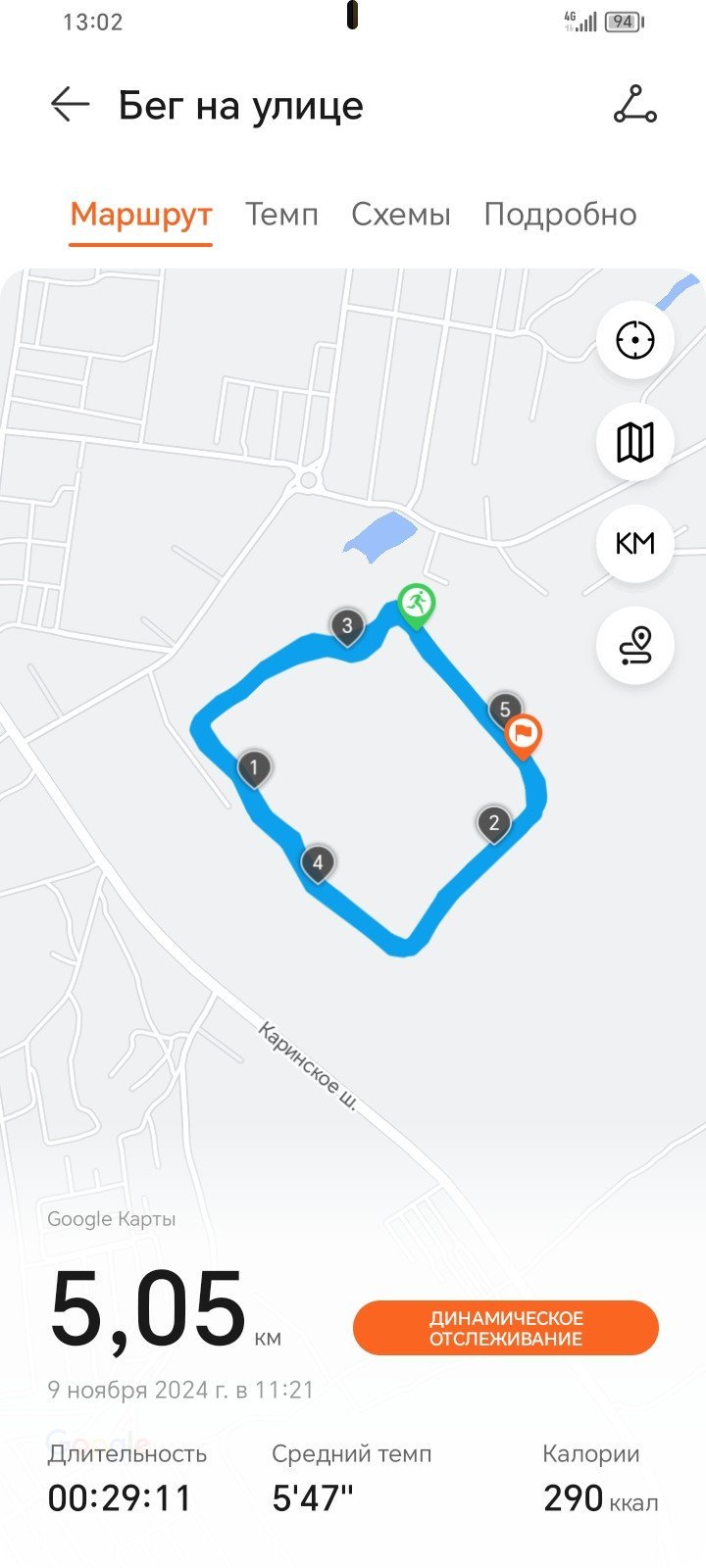706x1568 pixels.
Task: Tap the route pin icon button
Action: coord(635,645)
